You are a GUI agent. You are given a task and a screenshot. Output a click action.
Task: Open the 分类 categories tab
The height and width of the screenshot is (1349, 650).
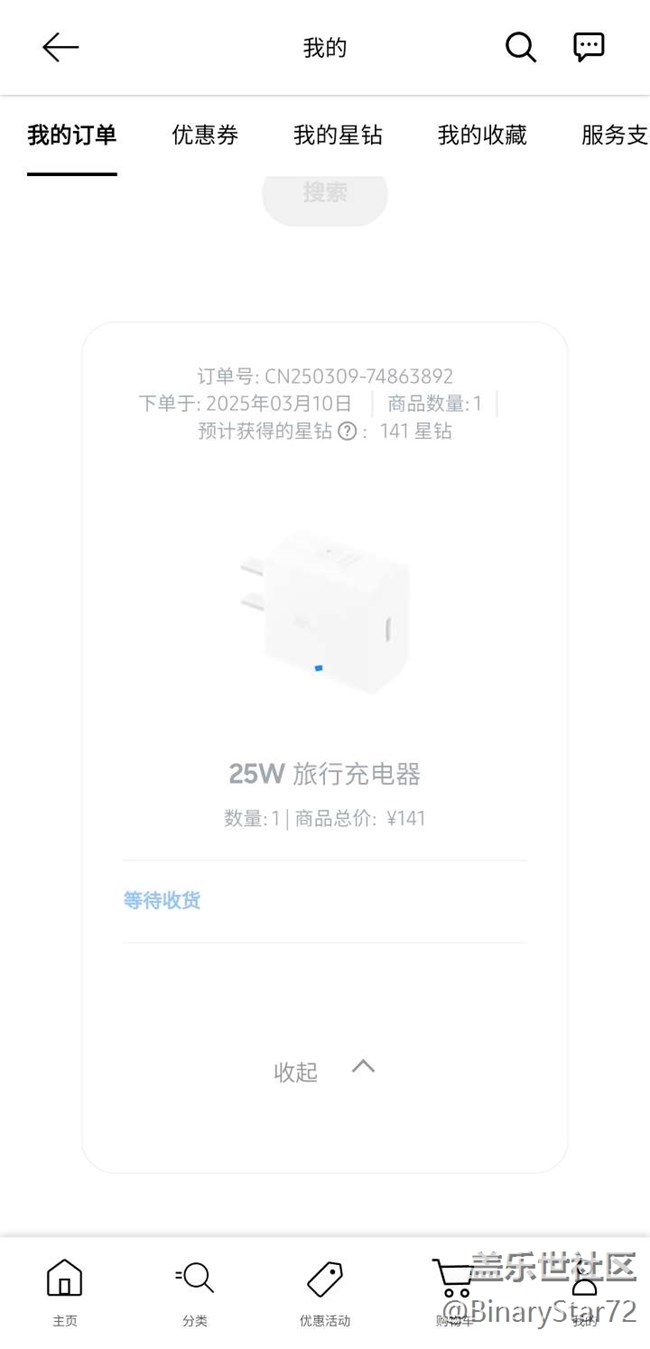[x=195, y=1292]
